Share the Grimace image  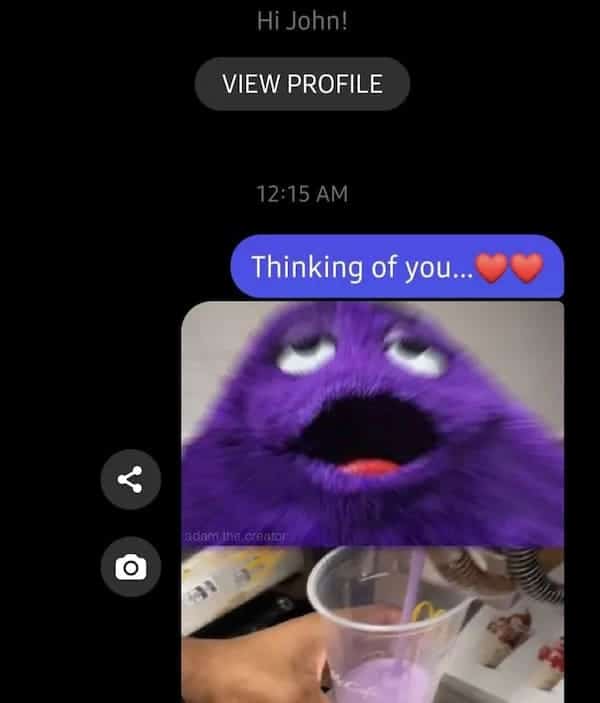coord(130,481)
